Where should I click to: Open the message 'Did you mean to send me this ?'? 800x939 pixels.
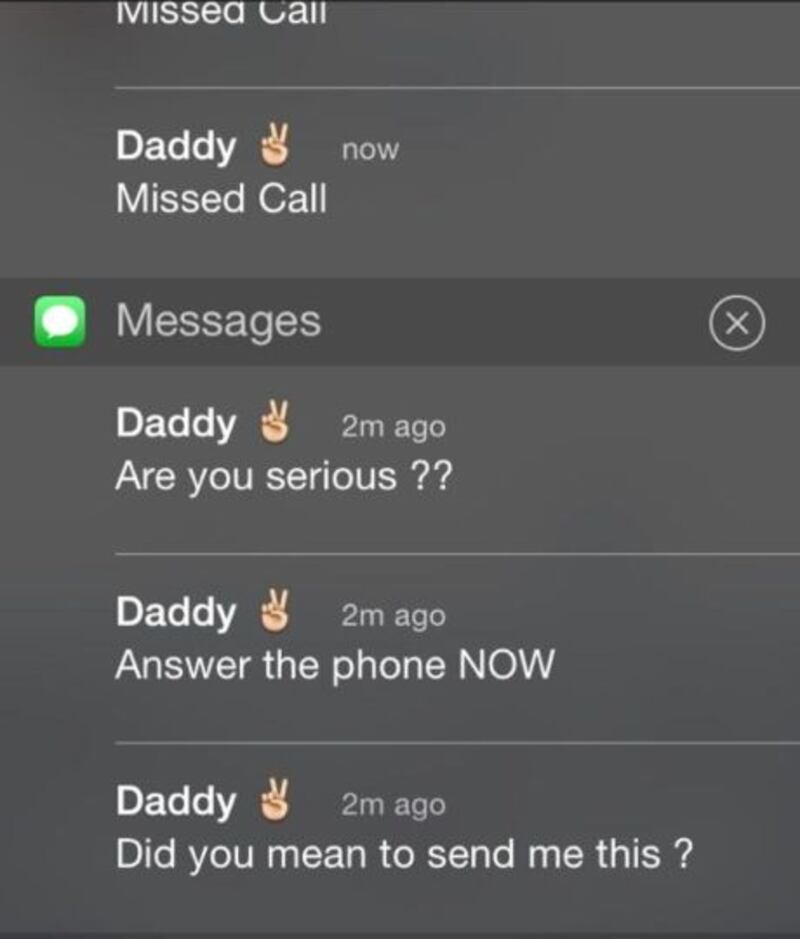point(400,830)
